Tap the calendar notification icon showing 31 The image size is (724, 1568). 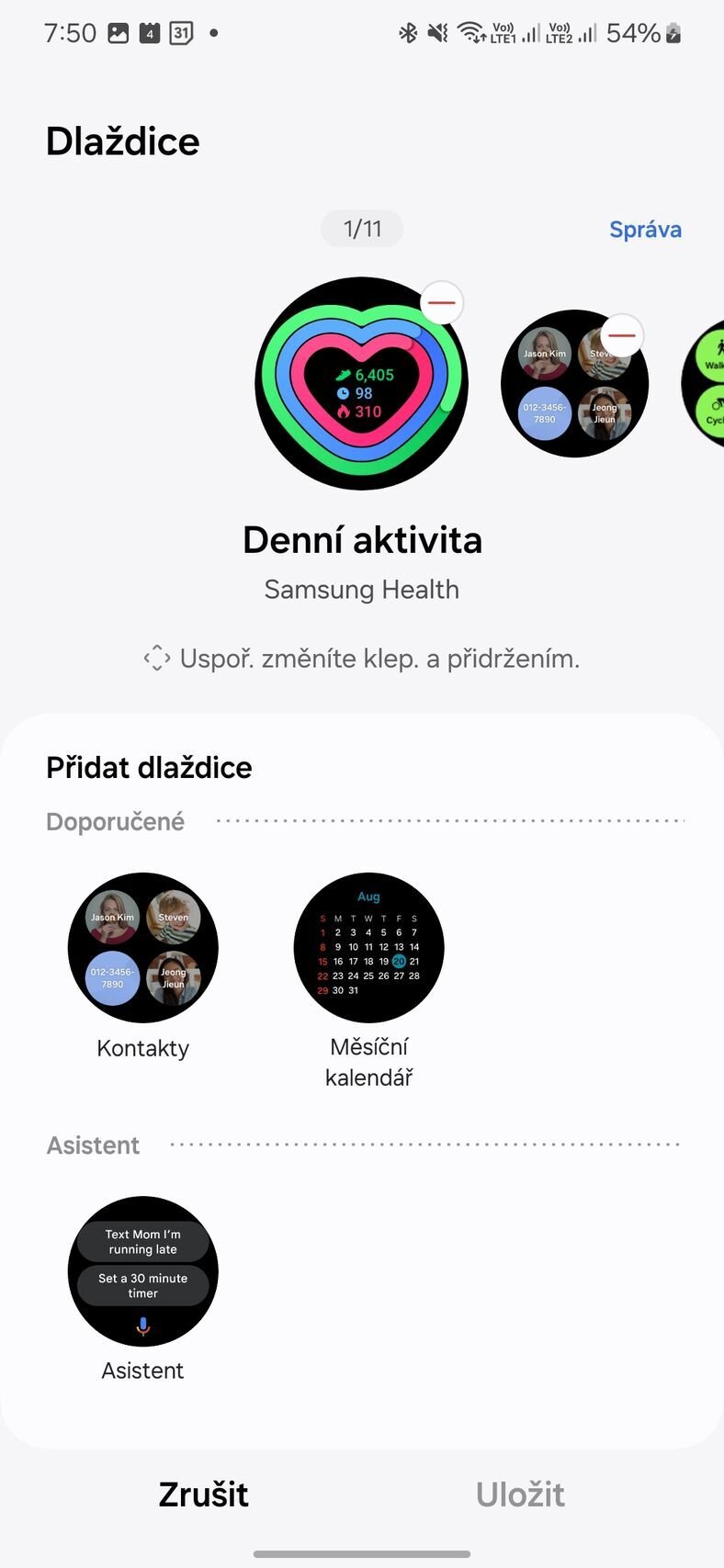click(x=180, y=32)
